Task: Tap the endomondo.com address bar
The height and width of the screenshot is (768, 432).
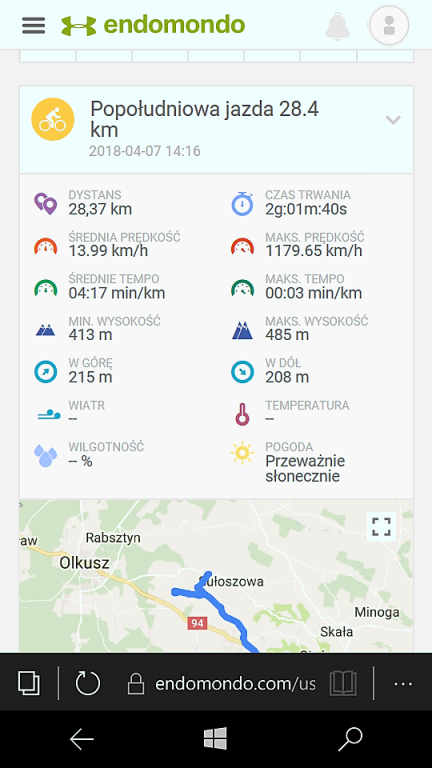Action: click(x=221, y=683)
